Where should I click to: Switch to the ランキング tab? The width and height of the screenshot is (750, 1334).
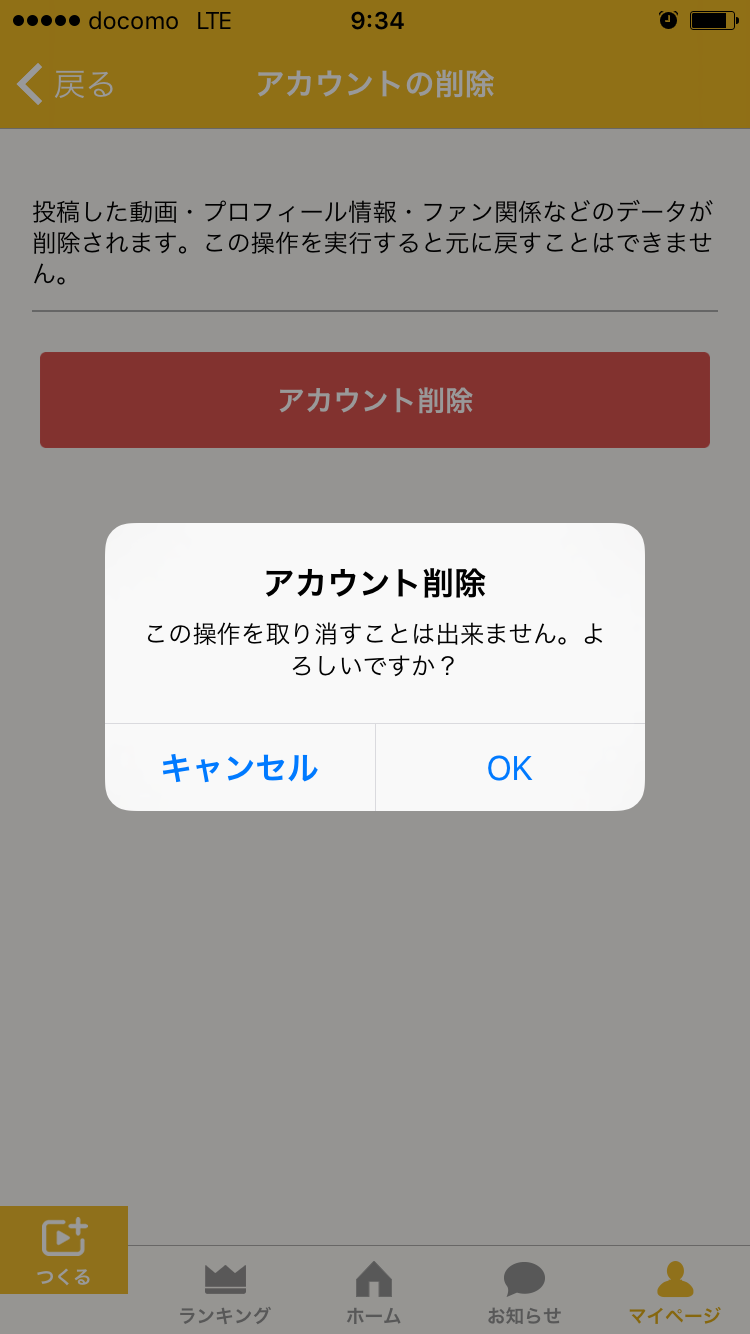point(225,1292)
